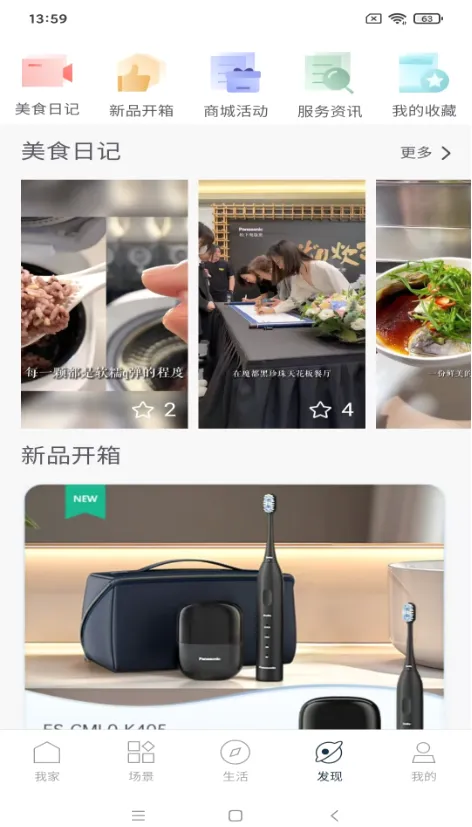
Task: Tap the system back button
Action: coord(334,815)
